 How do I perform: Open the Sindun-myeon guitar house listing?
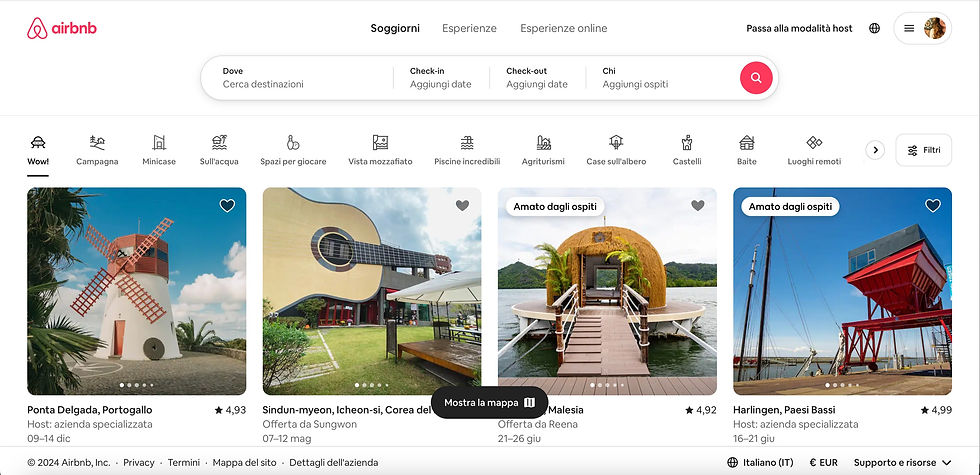(371, 291)
